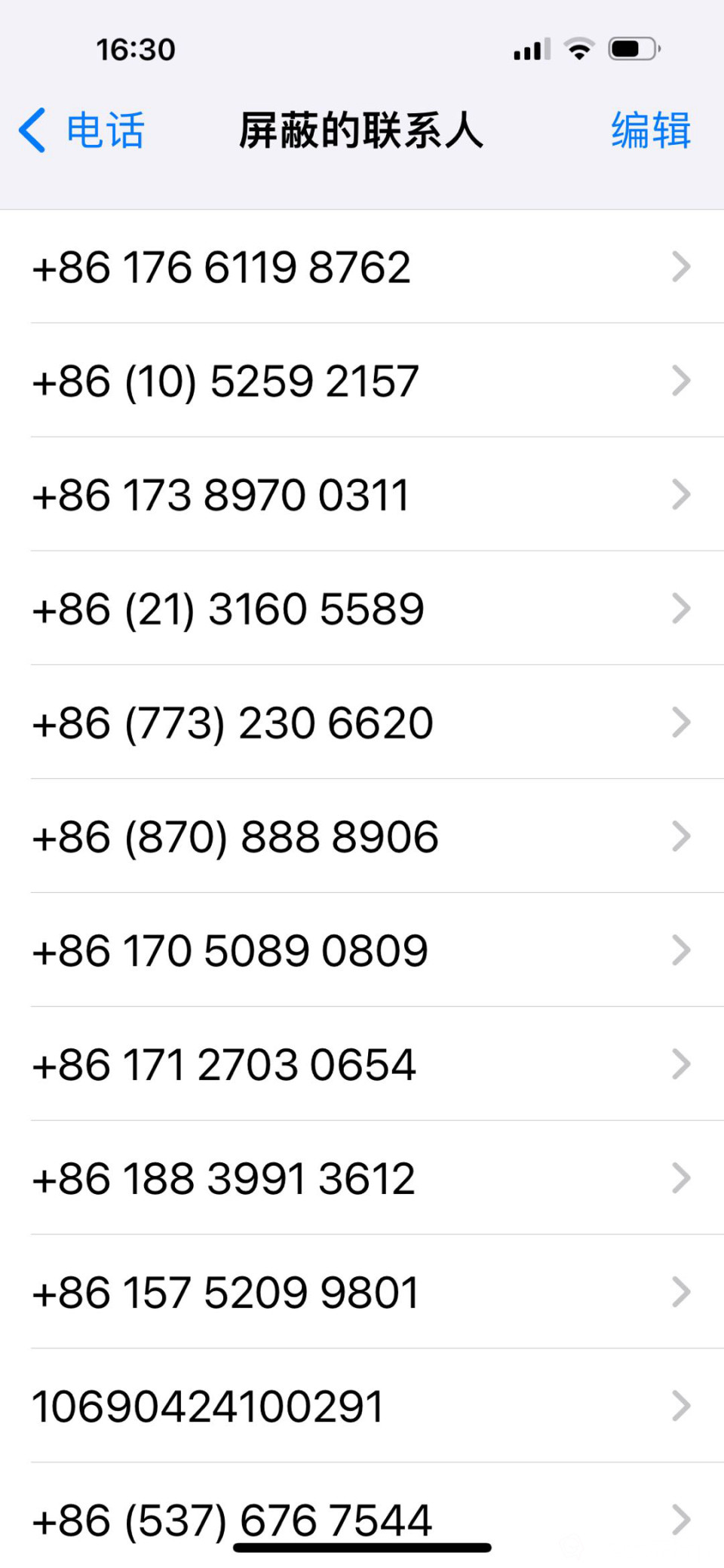Select blocked number +86 171 2703 0654

click(362, 1064)
